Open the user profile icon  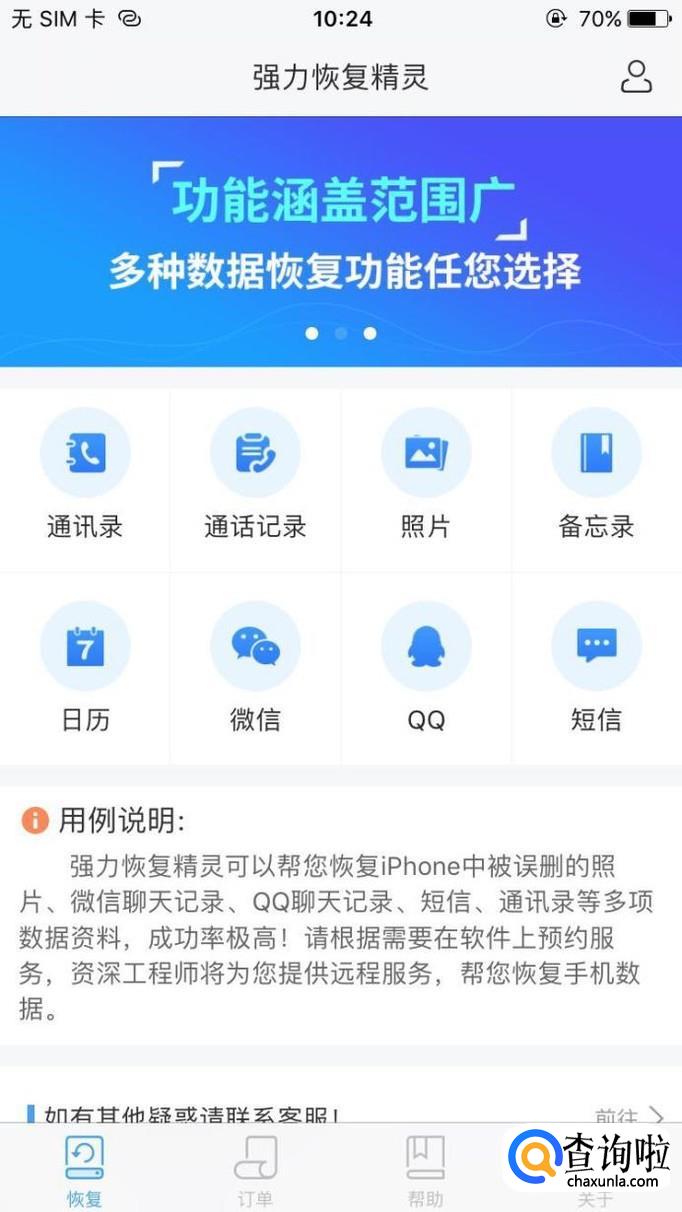tap(636, 77)
